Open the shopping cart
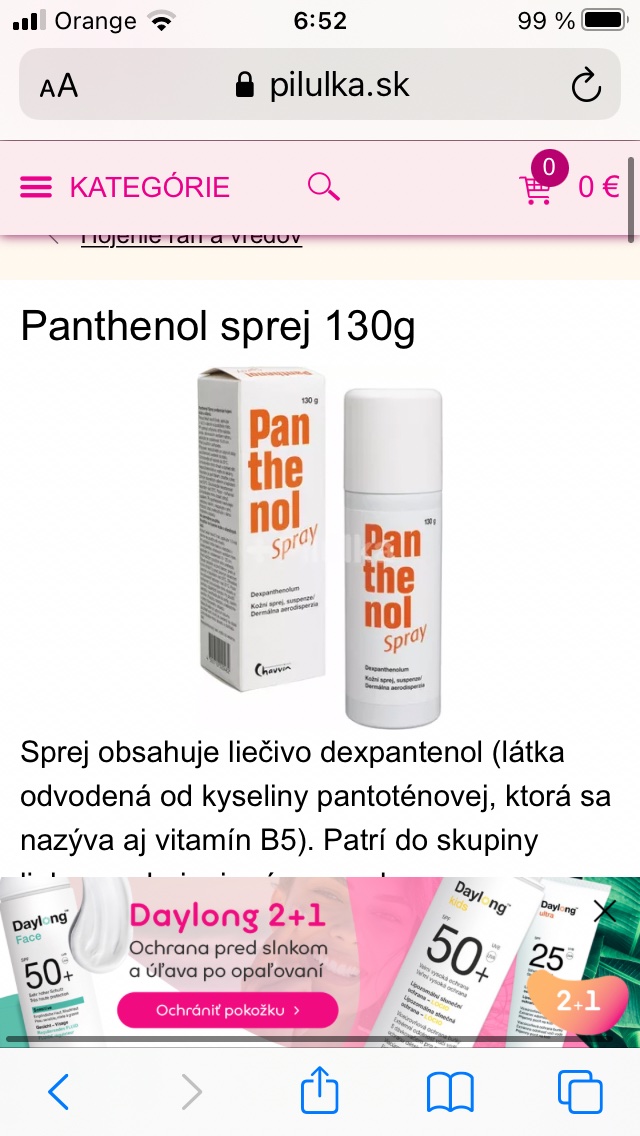Screen dimensions: 640x1136 [537, 188]
